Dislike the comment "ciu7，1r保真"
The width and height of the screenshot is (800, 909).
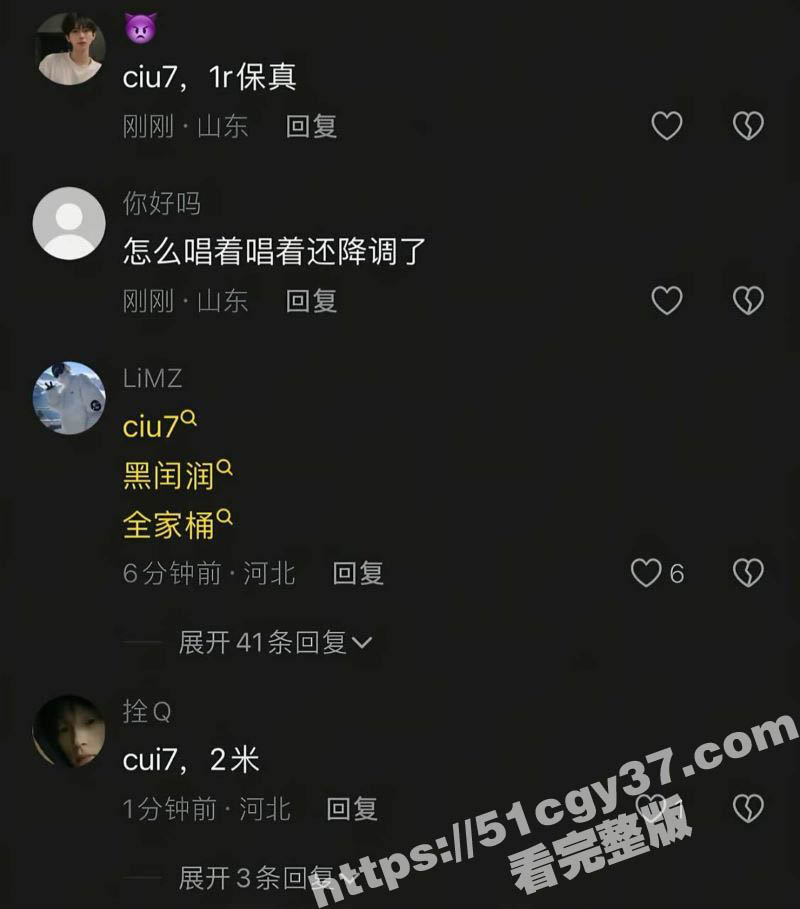click(748, 126)
